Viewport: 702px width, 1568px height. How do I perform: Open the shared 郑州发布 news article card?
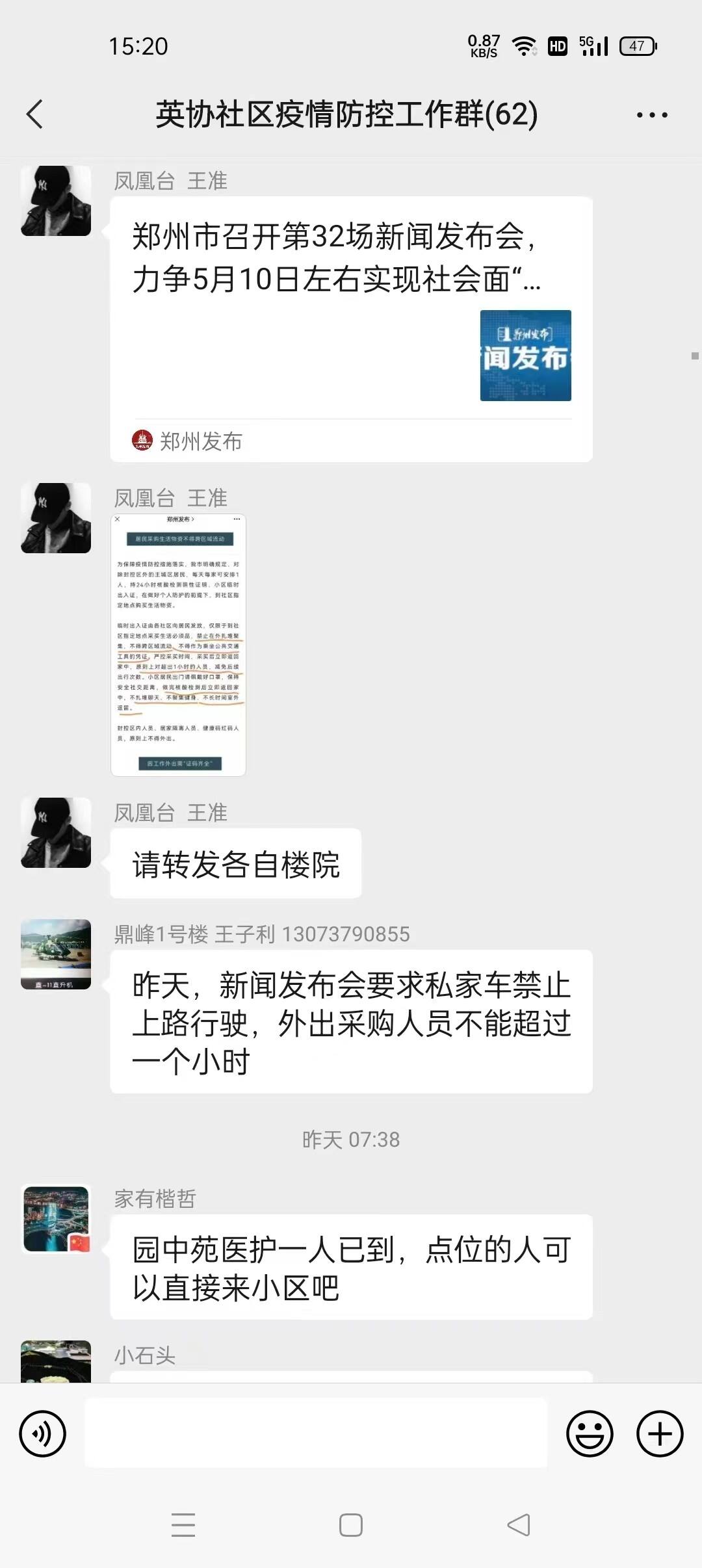351,329
